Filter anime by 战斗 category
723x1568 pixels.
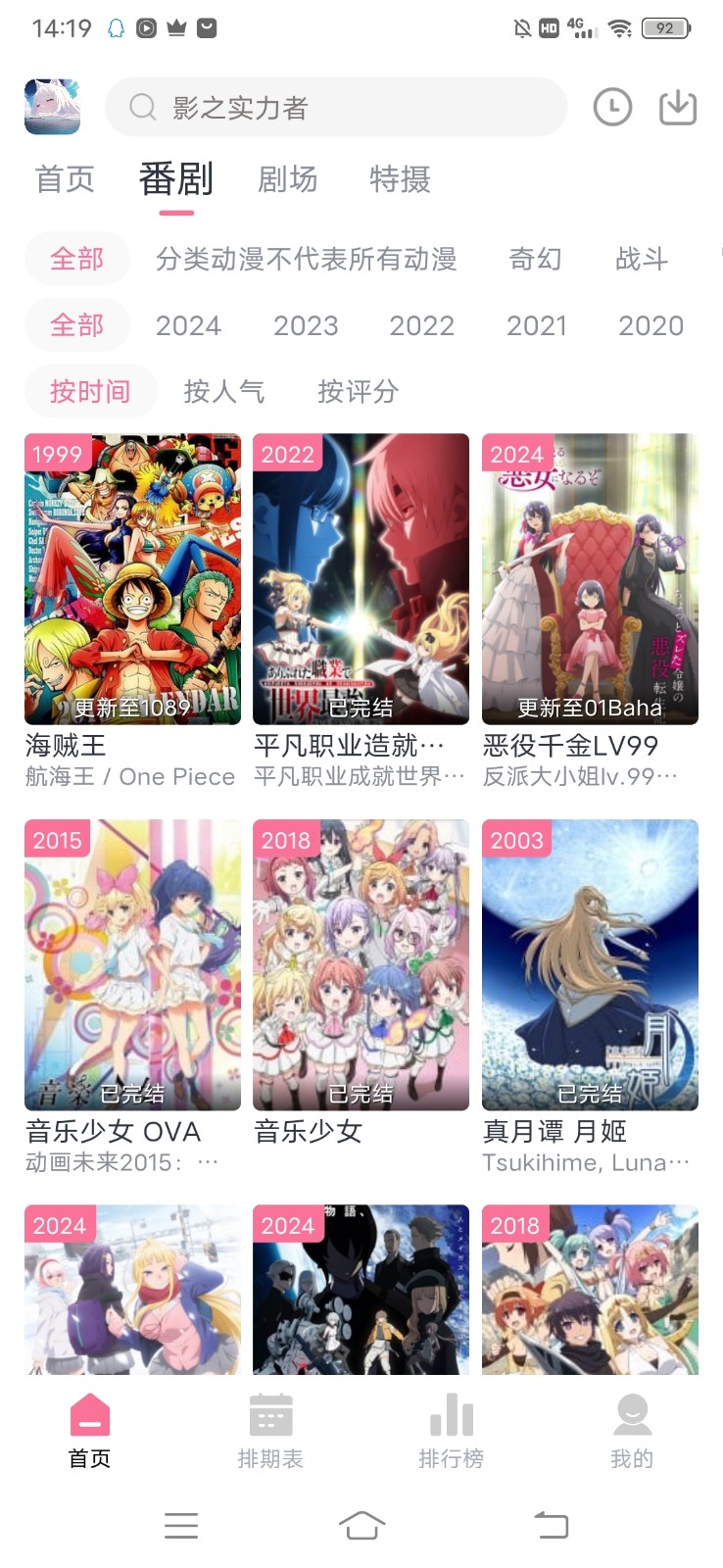pyautogui.click(x=642, y=259)
